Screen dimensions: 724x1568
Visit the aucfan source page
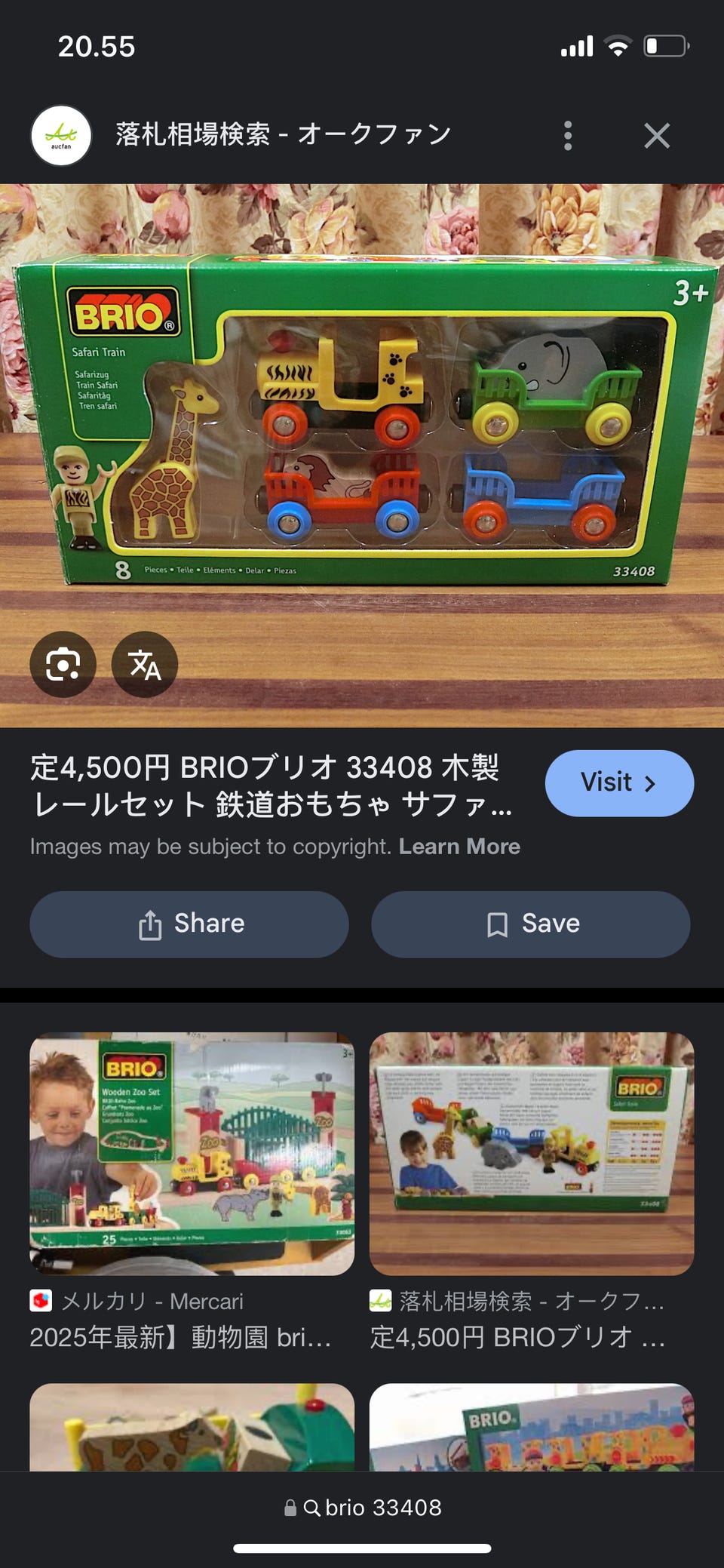point(618,782)
